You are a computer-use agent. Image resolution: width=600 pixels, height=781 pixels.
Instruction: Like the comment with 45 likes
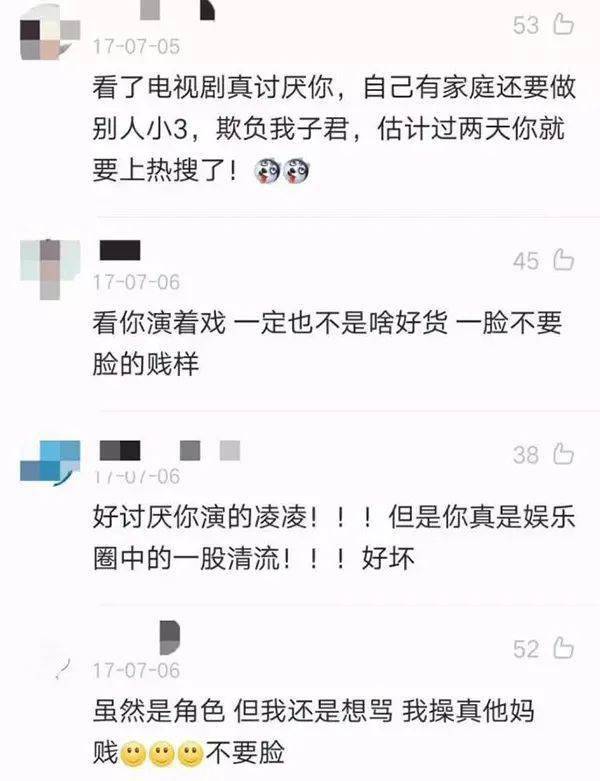562,261
